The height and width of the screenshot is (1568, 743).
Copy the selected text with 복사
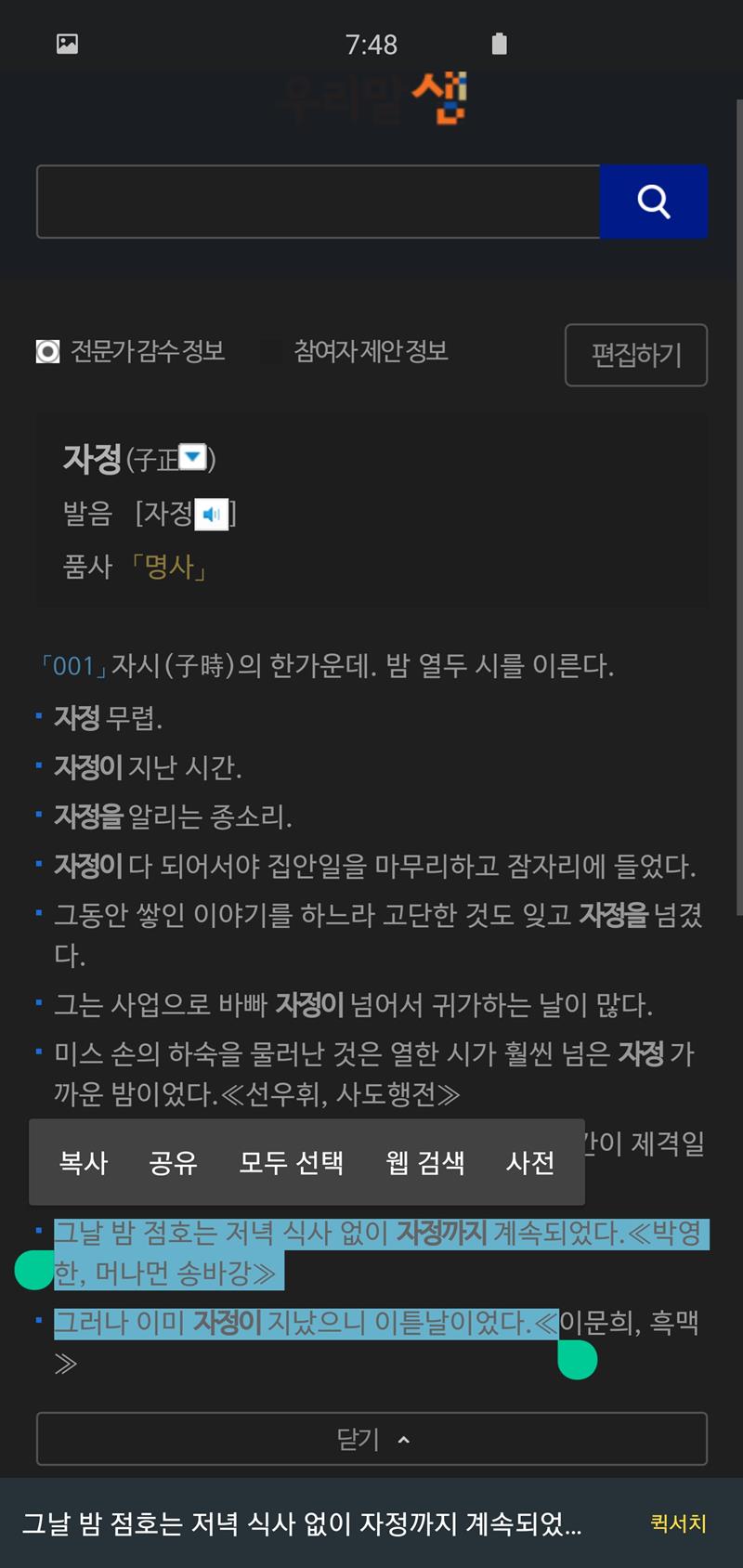pos(84,1162)
